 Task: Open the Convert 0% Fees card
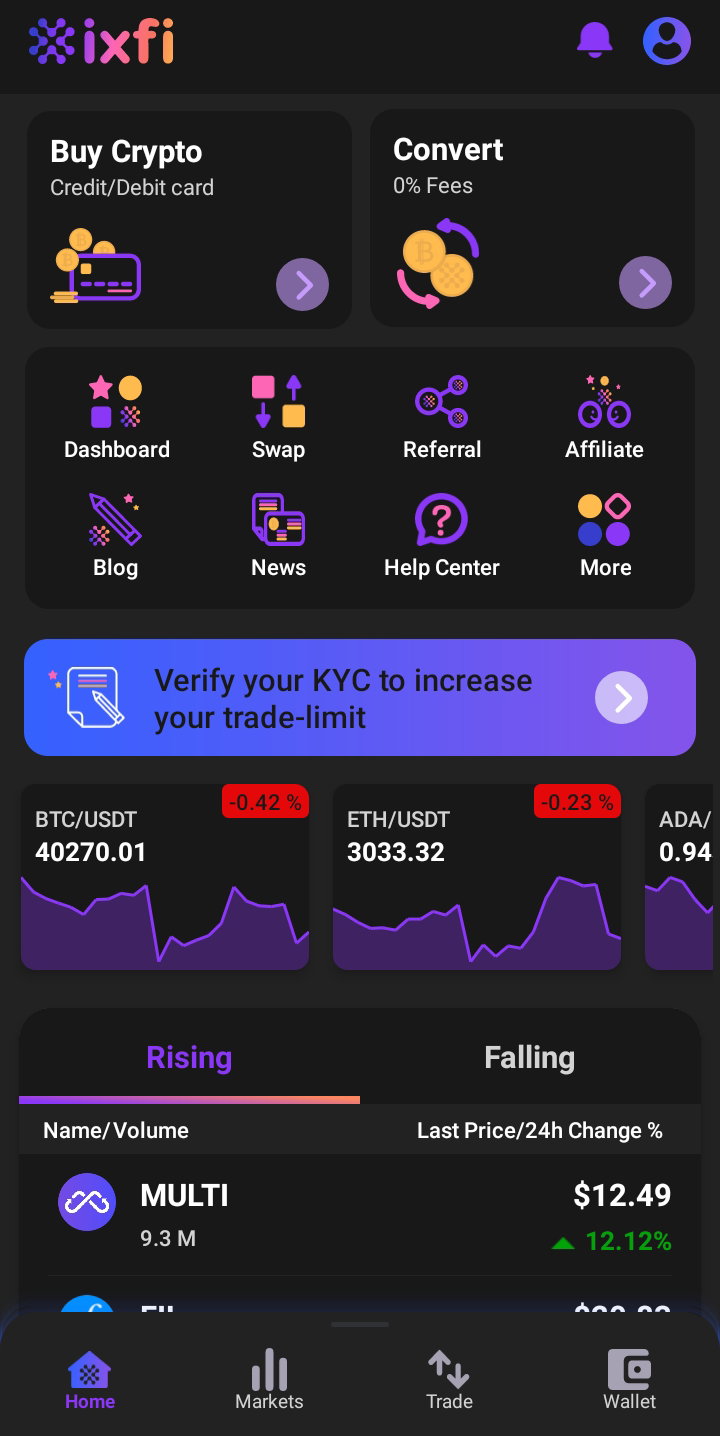click(532, 218)
